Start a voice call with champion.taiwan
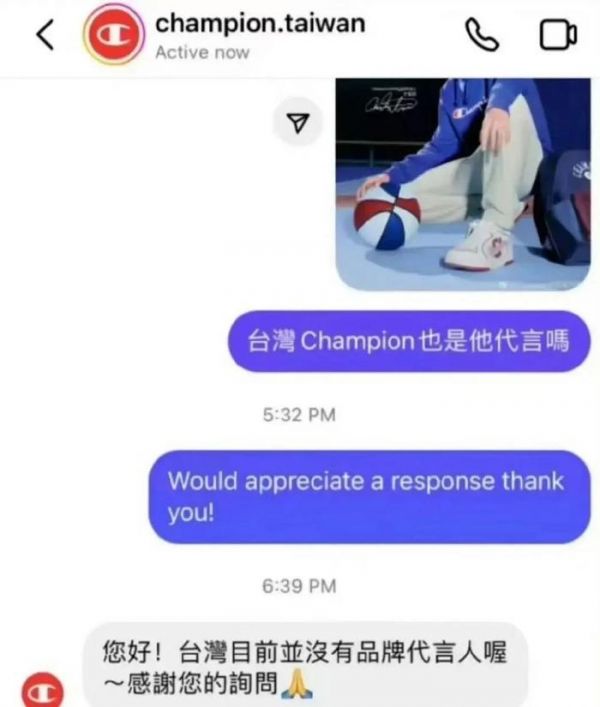This screenshot has height=707, width=600. point(482,36)
